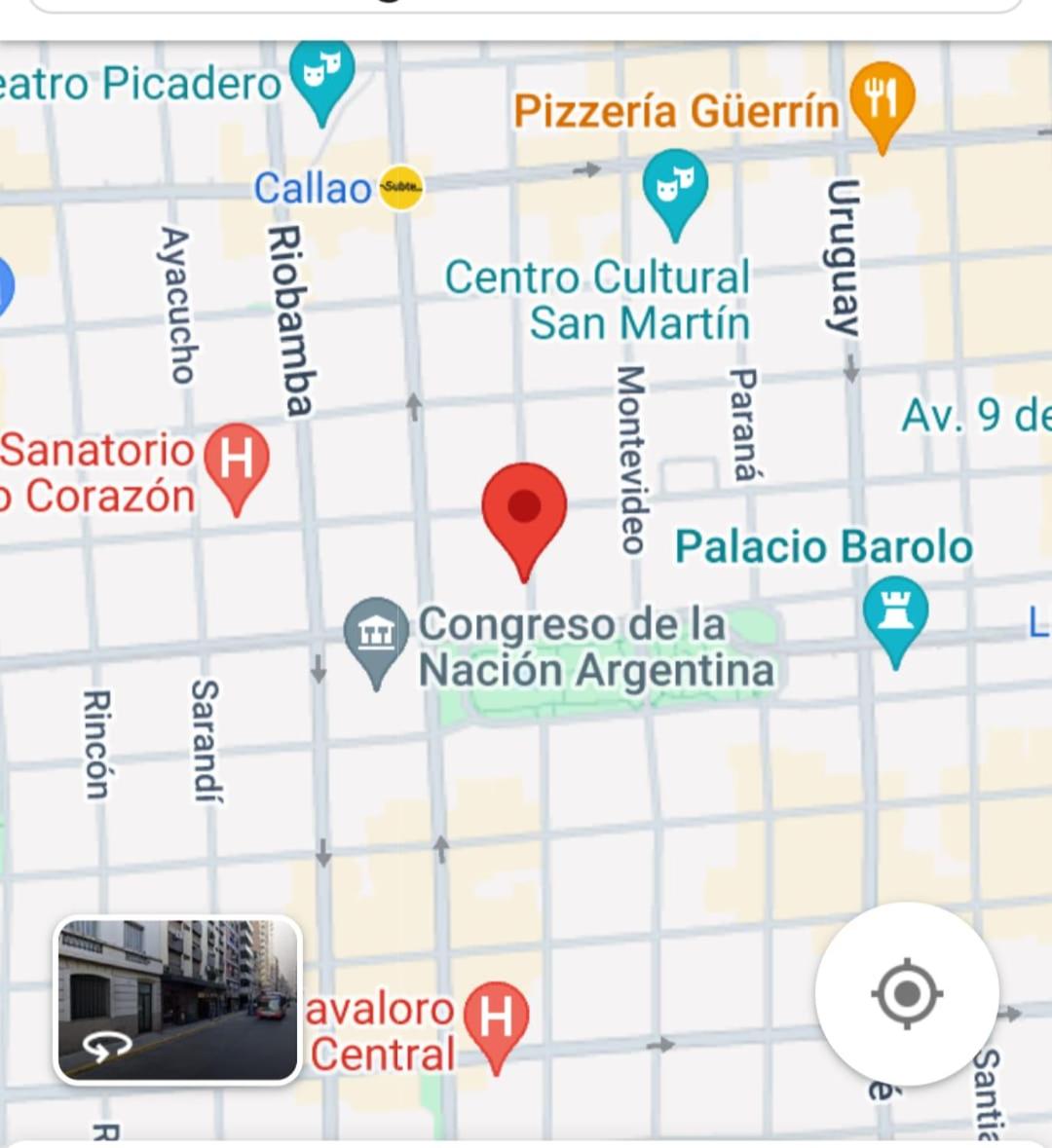1052x1148 pixels.
Task: Select the Palacio Barolo marker
Action: (895, 613)
